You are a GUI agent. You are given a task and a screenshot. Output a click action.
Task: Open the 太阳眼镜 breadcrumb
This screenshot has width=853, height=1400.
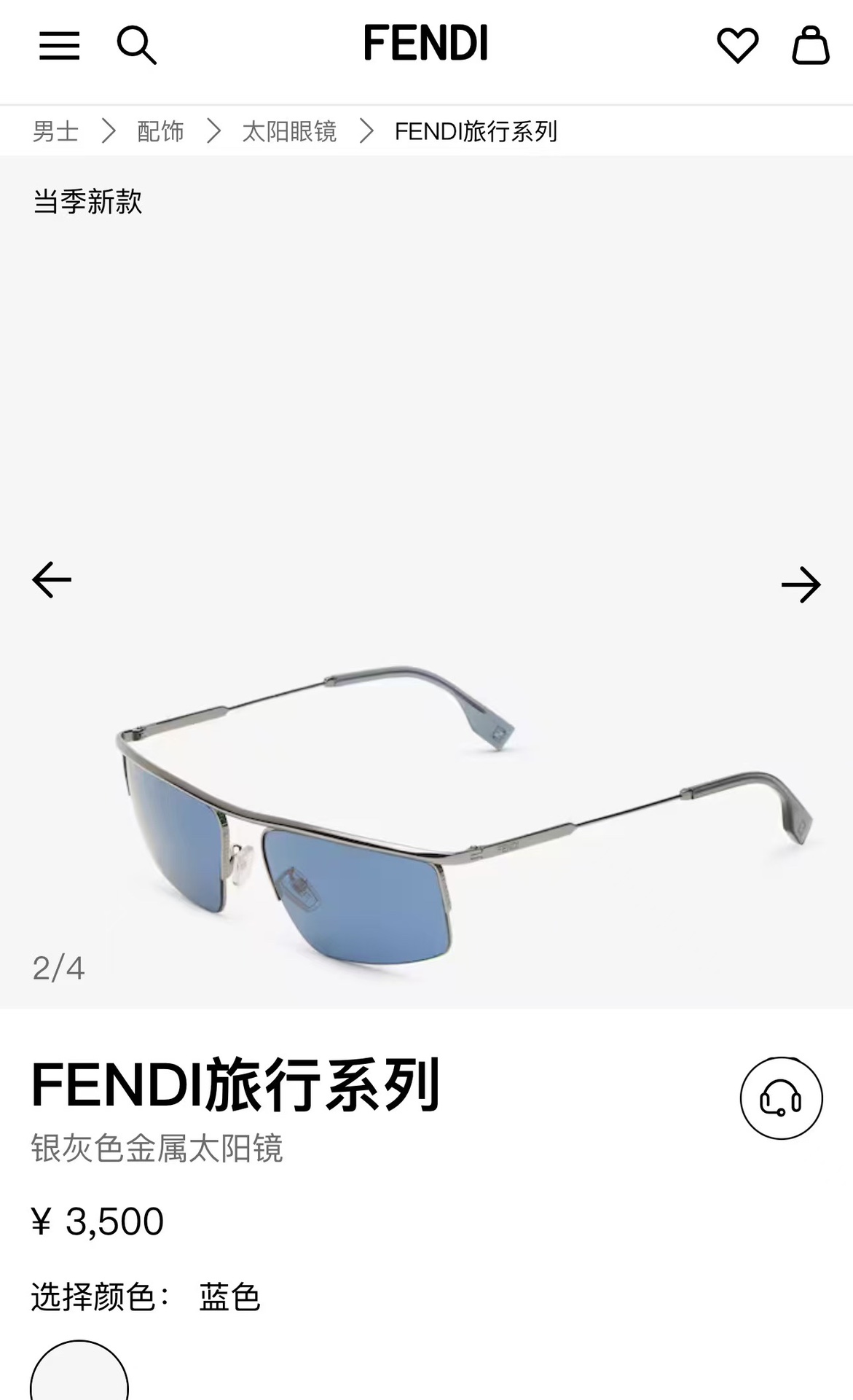[289, 131]
